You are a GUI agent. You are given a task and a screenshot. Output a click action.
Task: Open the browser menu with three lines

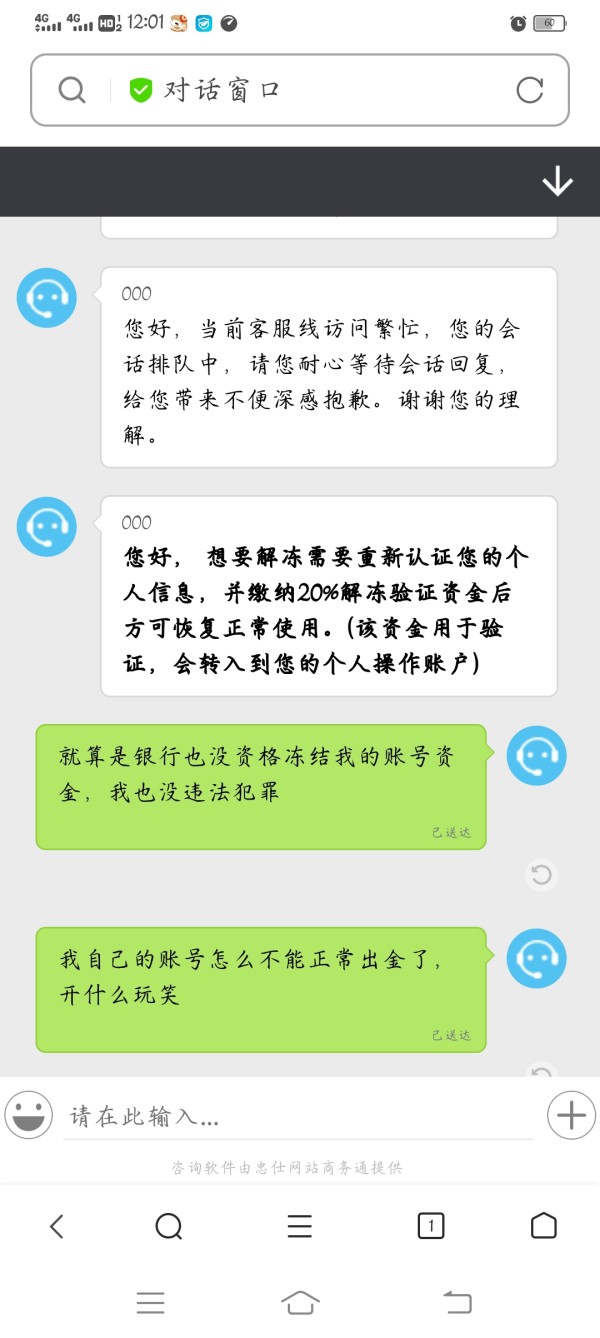point(300,1226)
